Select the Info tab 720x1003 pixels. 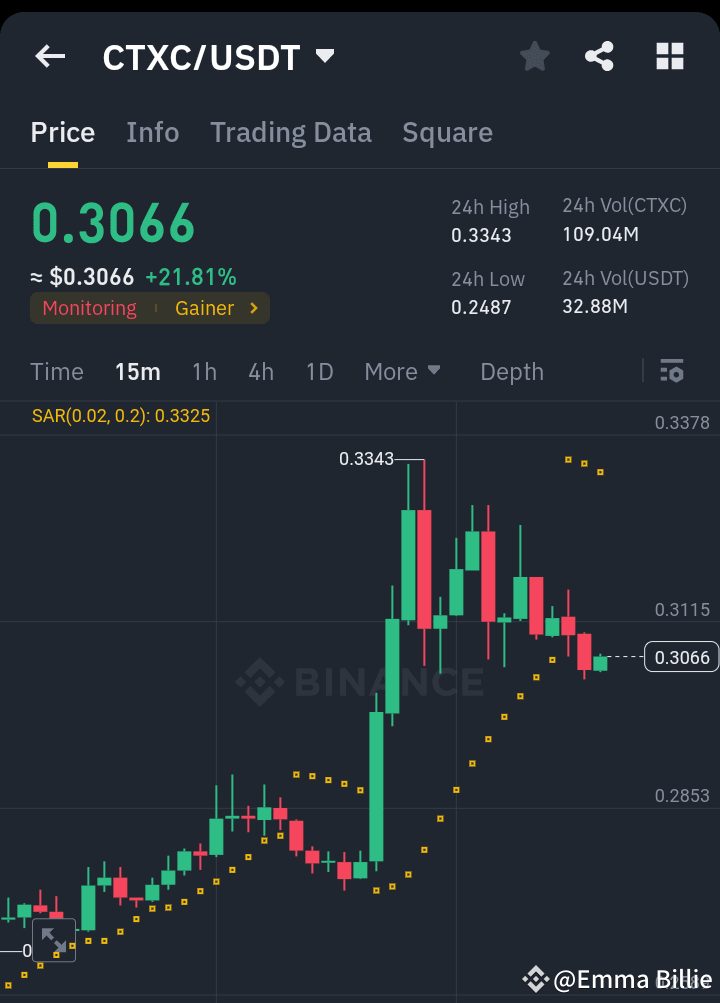(x=152, y=132)
